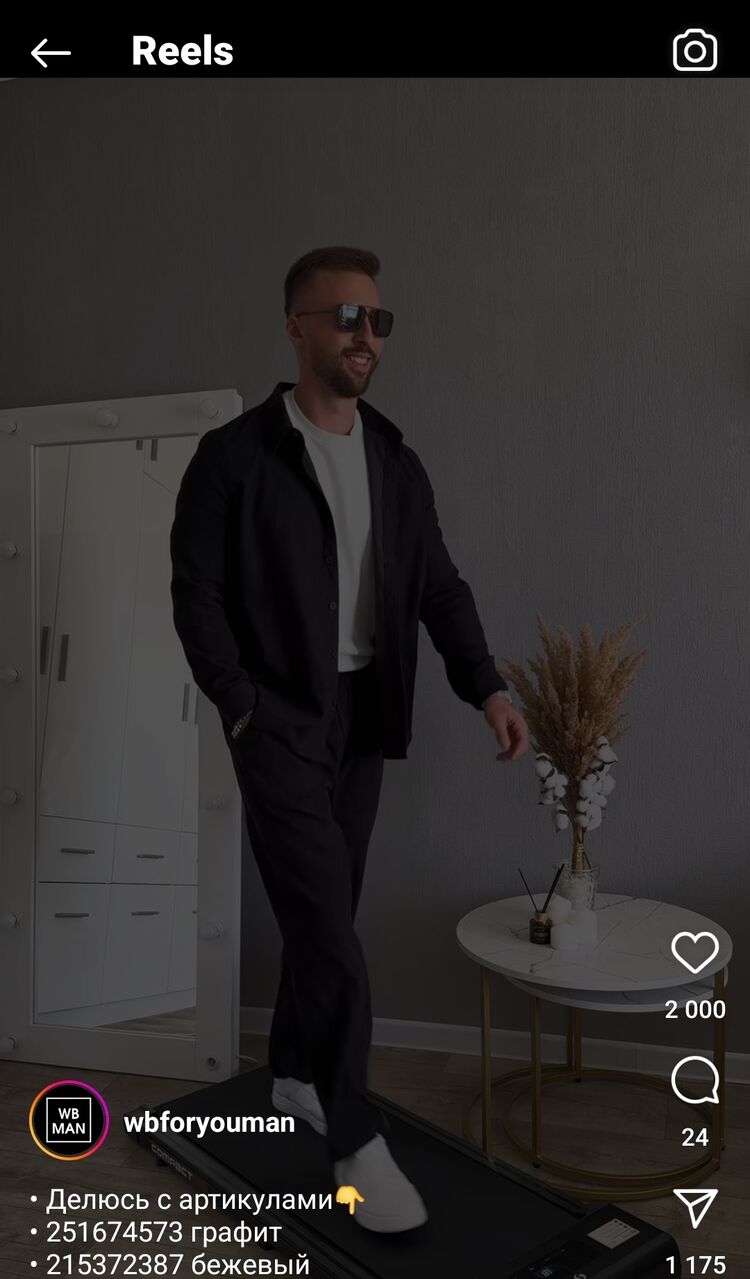Open the wbforyouman profile picture
This screenshot has width=750, height=1279.
68,1120
